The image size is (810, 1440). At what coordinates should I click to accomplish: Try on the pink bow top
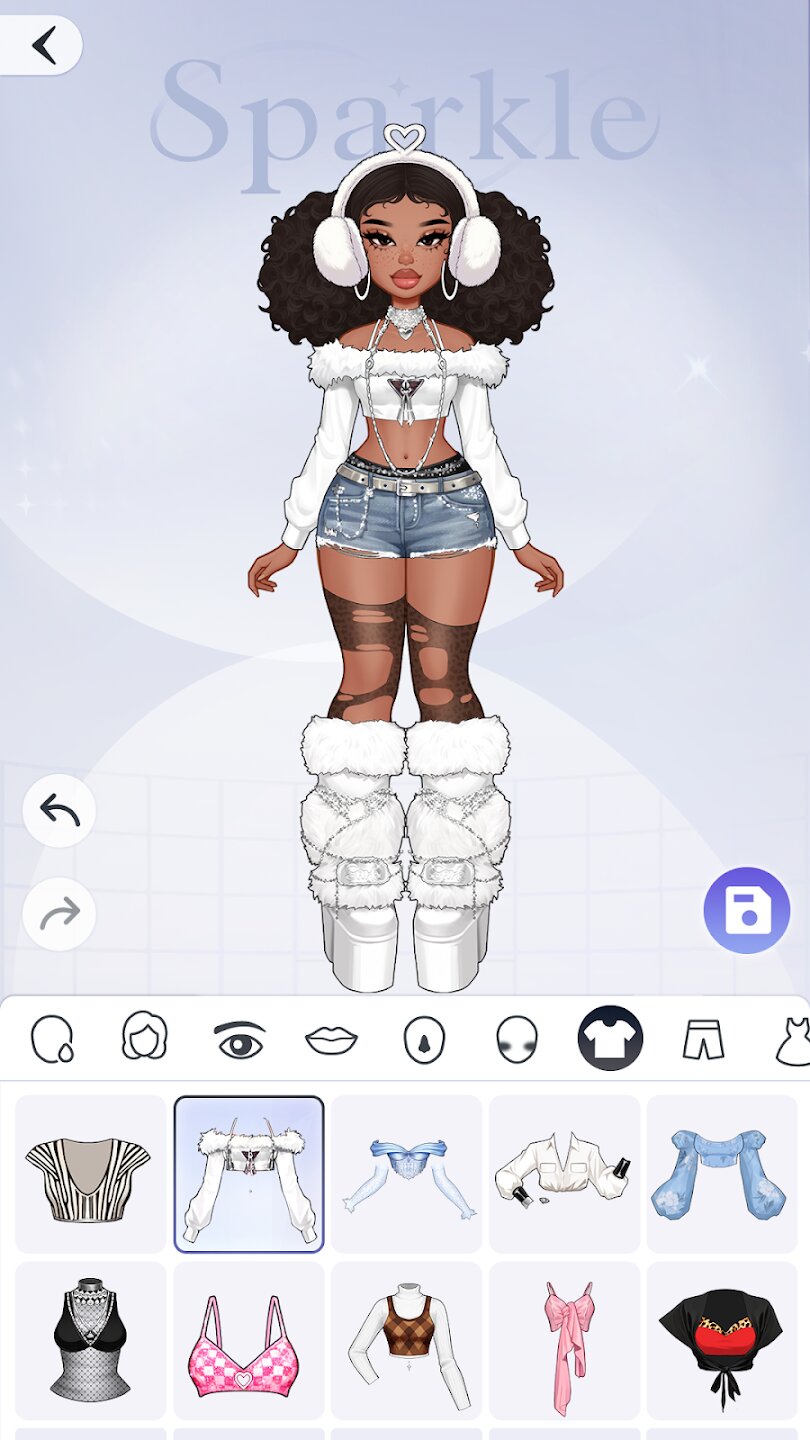(564, 1340)
